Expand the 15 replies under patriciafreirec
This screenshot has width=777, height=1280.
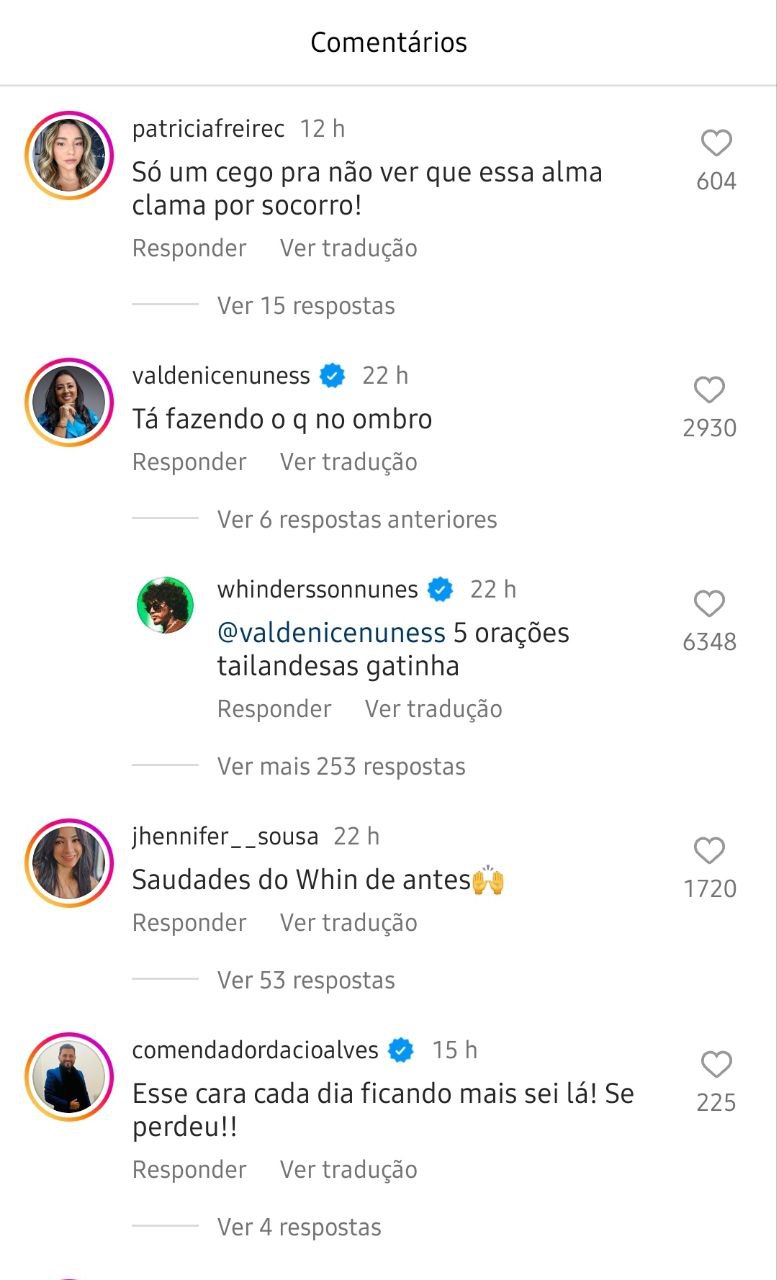click(305, 306)
